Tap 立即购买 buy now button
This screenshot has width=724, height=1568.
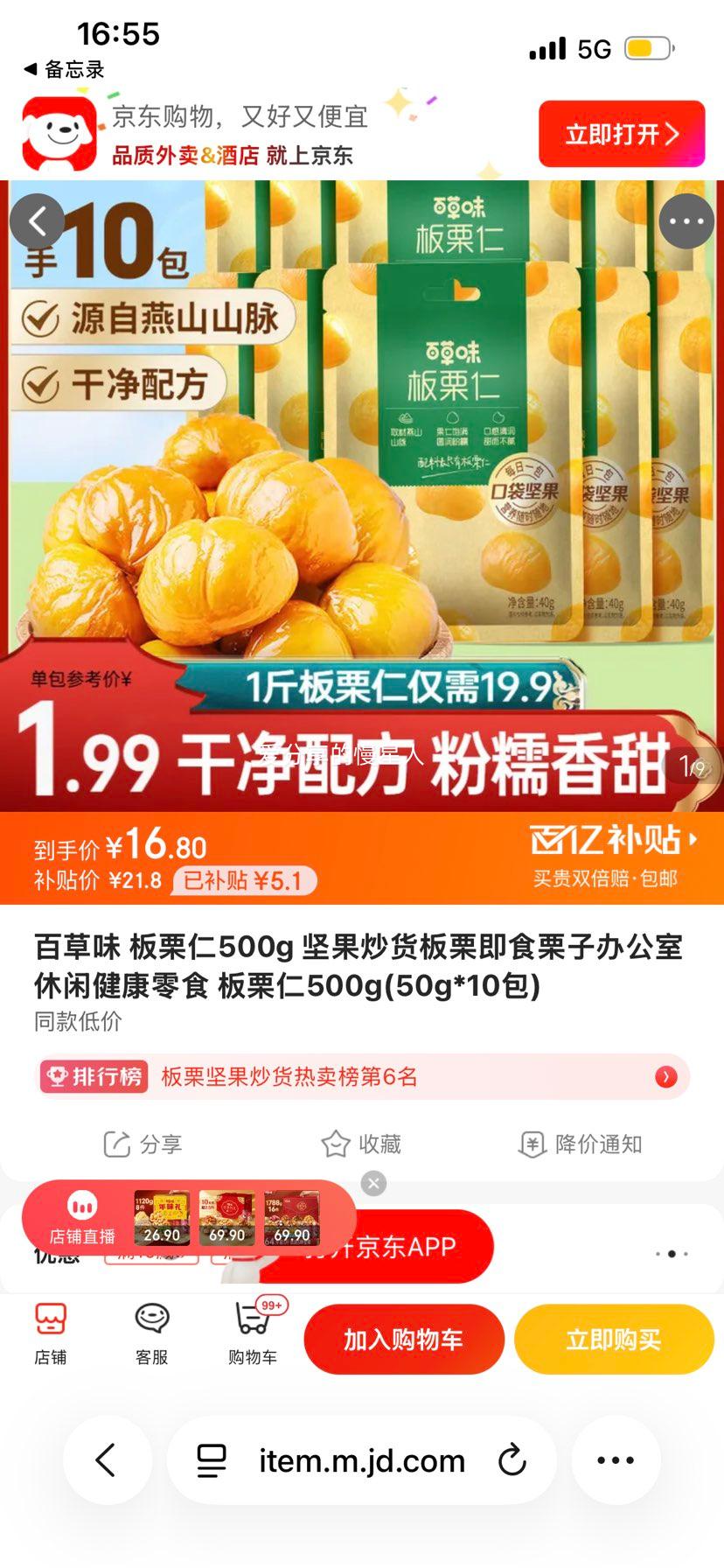click(613, 1339)
